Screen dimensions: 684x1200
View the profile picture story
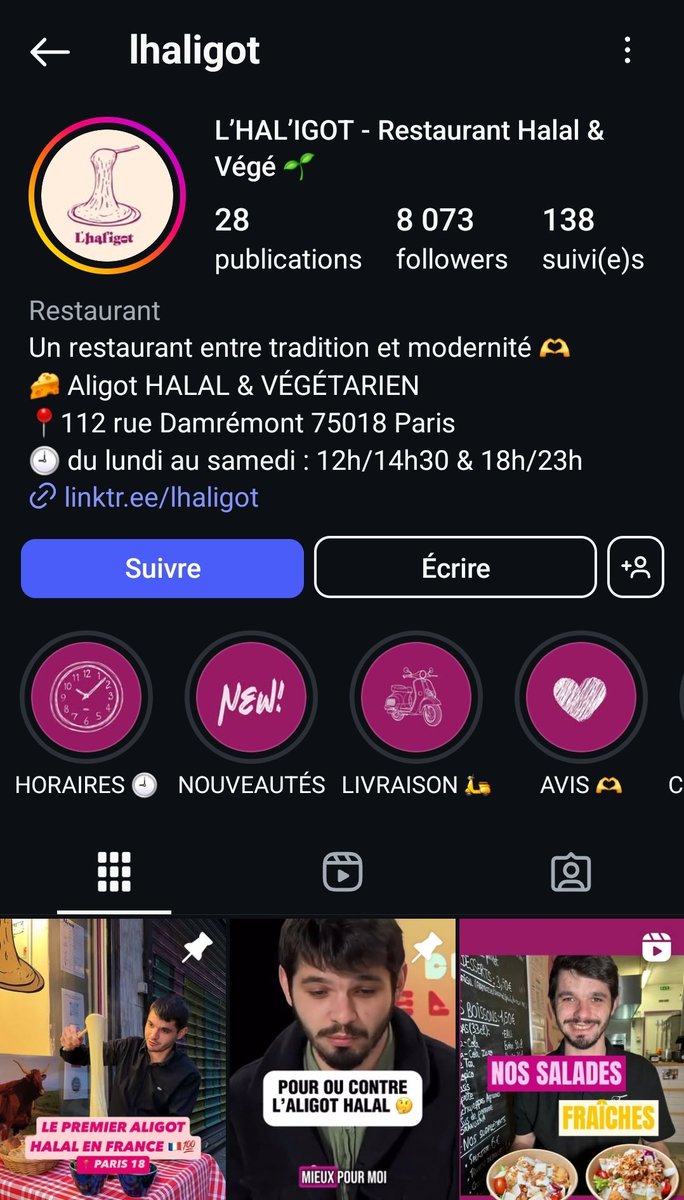pos(107,196)
